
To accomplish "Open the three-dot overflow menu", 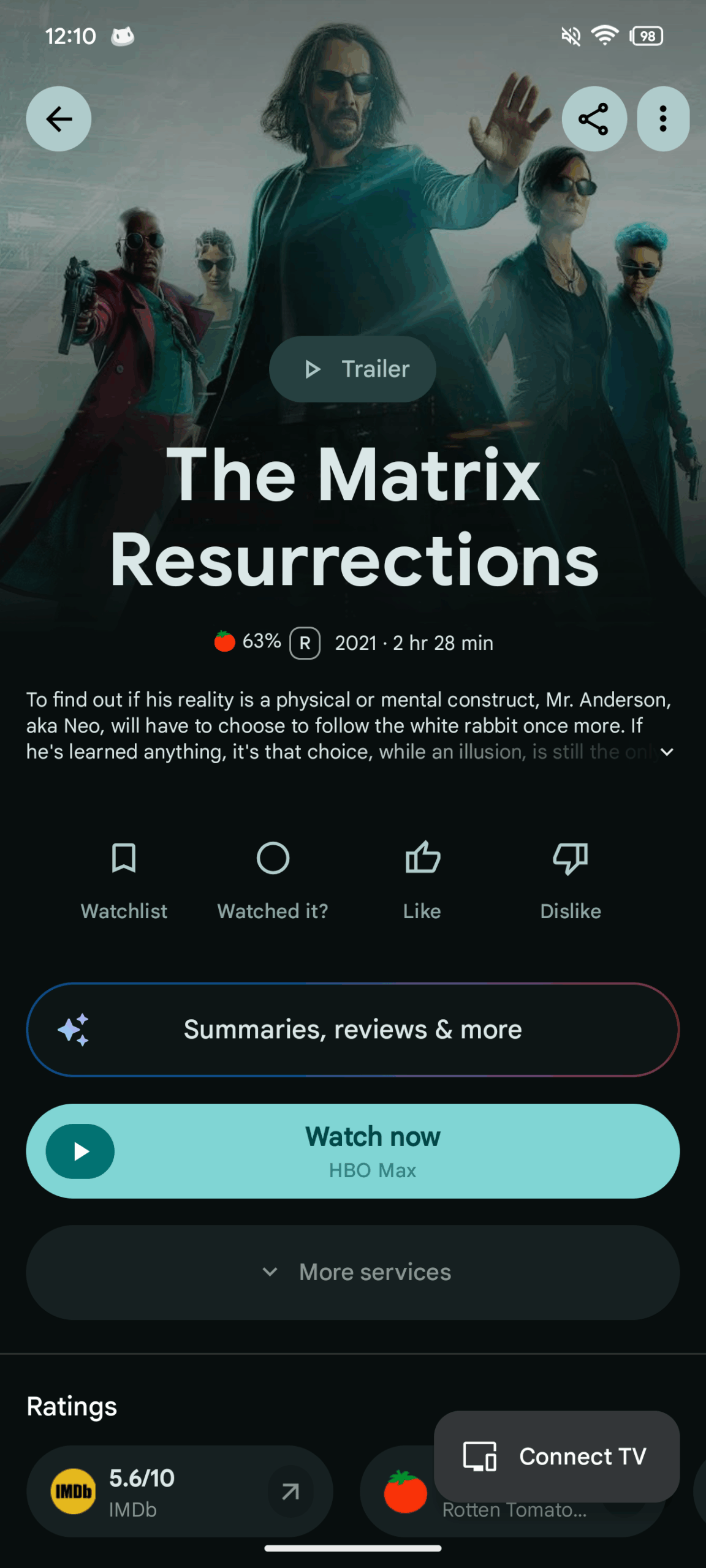I will (662, 119).
